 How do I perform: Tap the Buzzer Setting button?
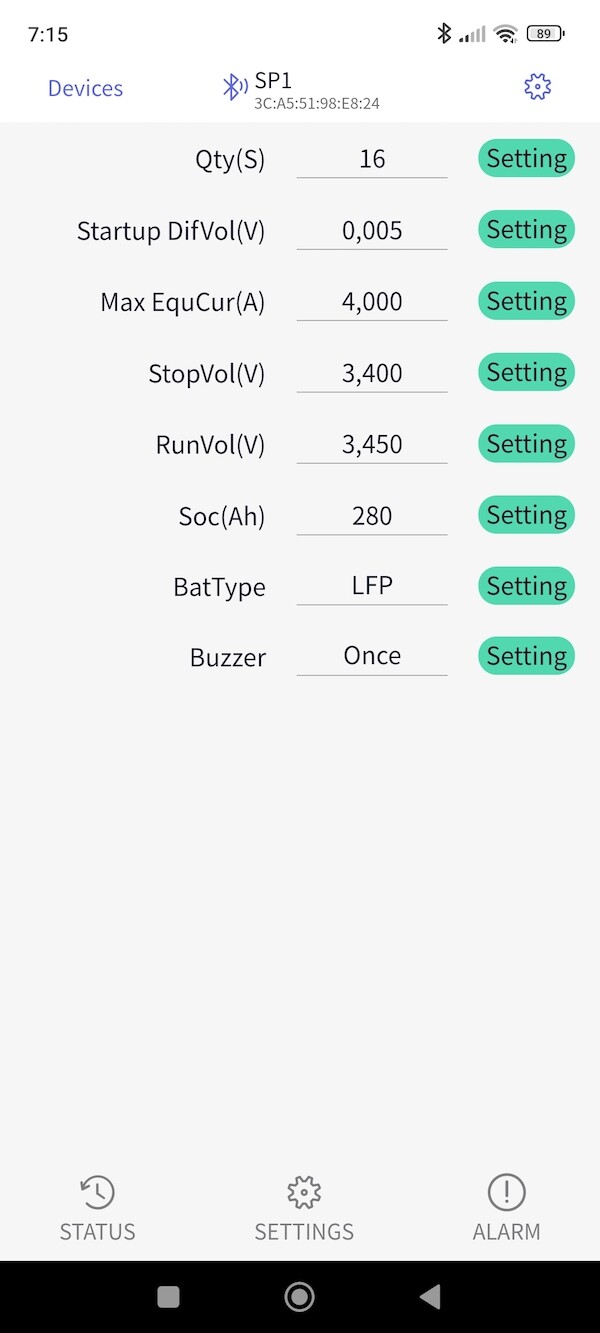tap(526, 656)
